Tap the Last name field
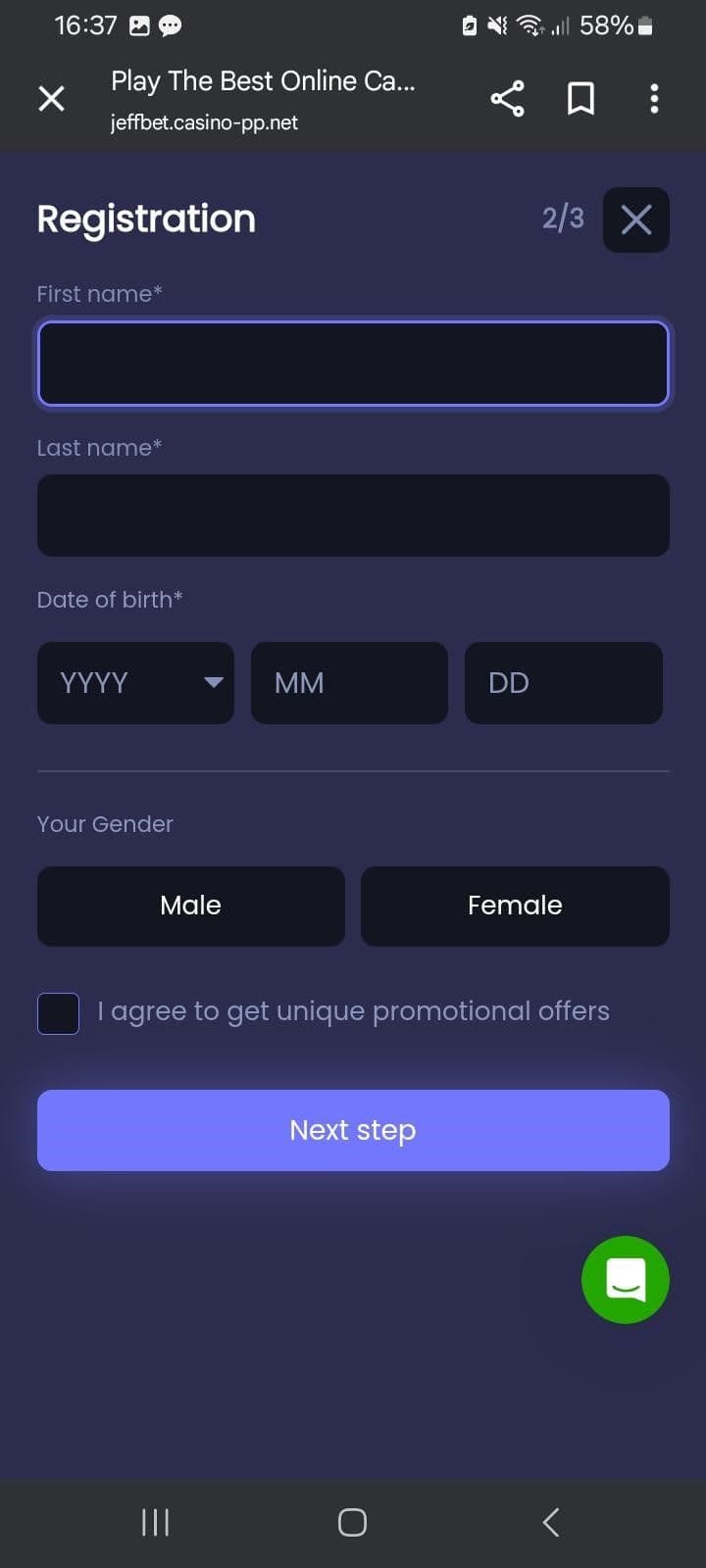706x1568 pixels. 353,515
